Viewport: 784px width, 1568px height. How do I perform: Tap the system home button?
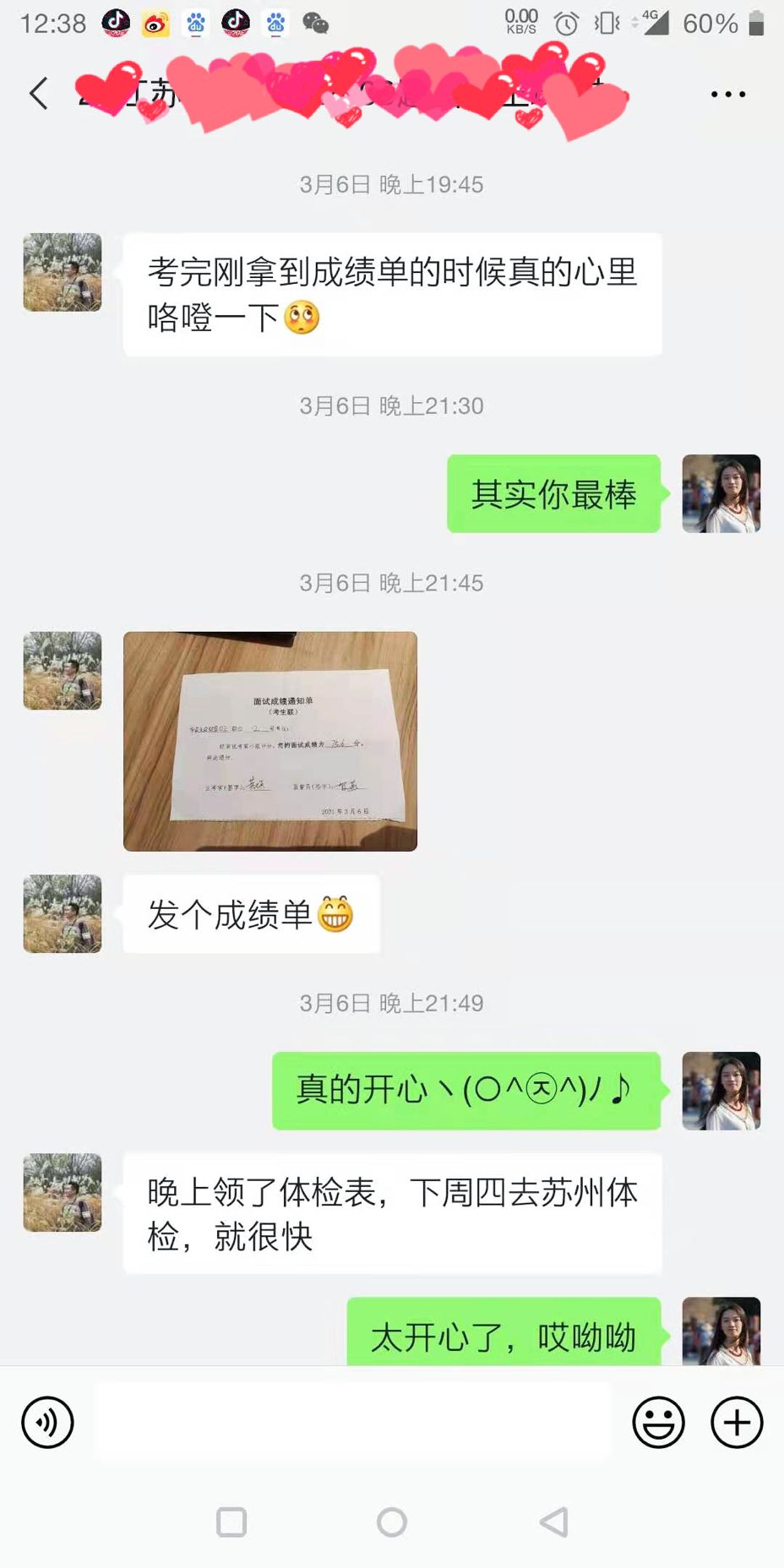click(x=392, y=1522)
